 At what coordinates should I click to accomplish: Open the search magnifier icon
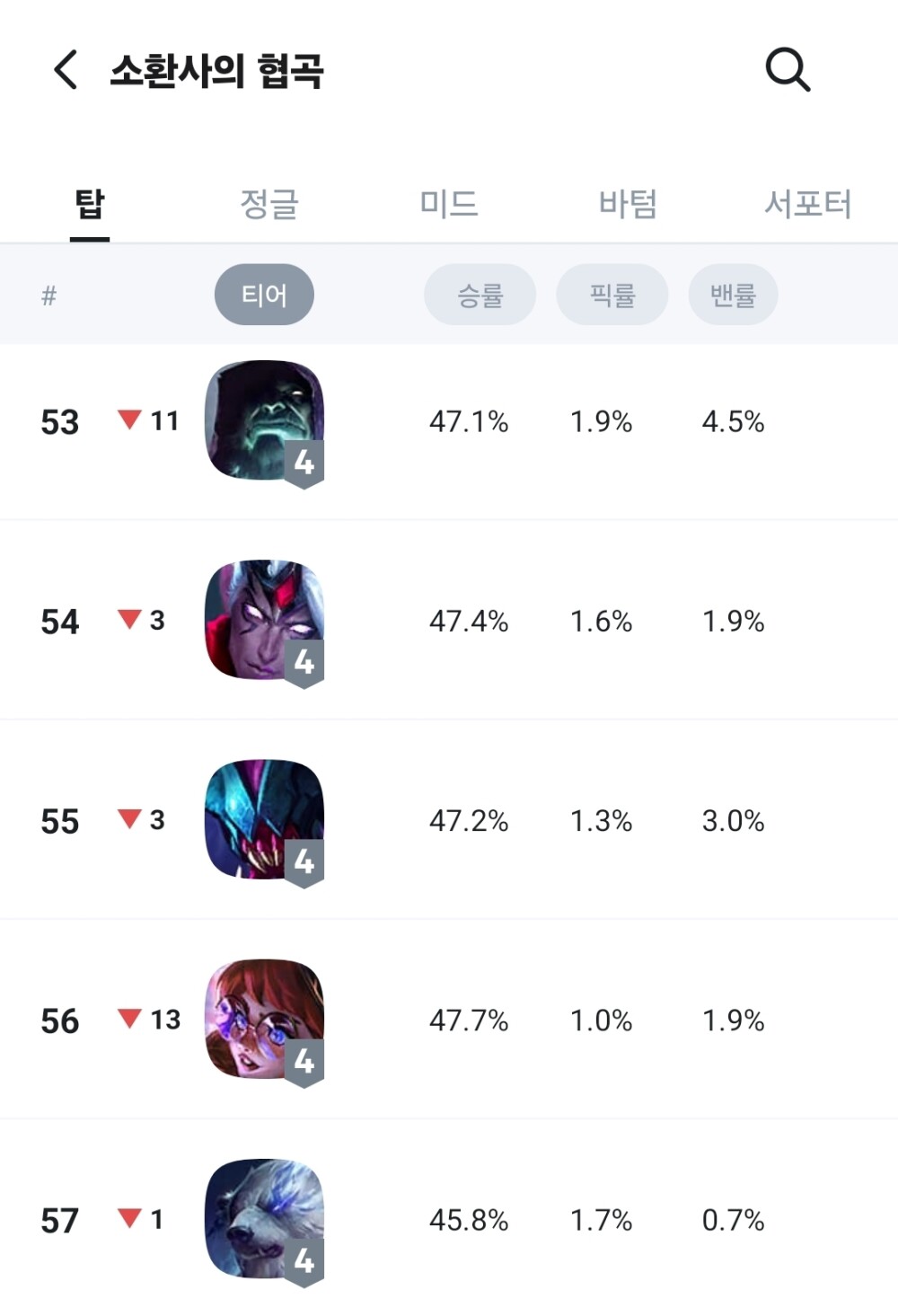[x=788, y=70]
